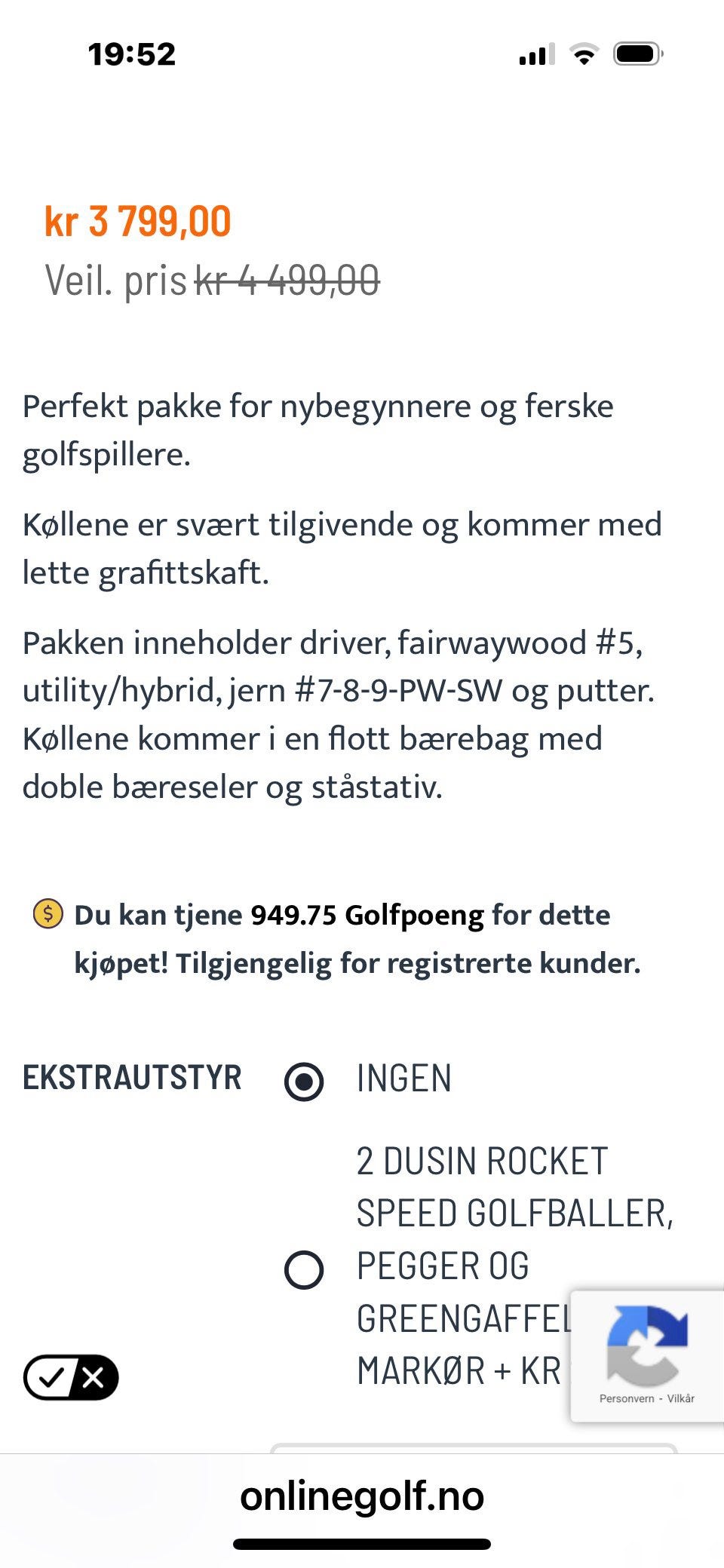Collapse the reCAPTCHA privacy badge

(x=645, y=1342)
